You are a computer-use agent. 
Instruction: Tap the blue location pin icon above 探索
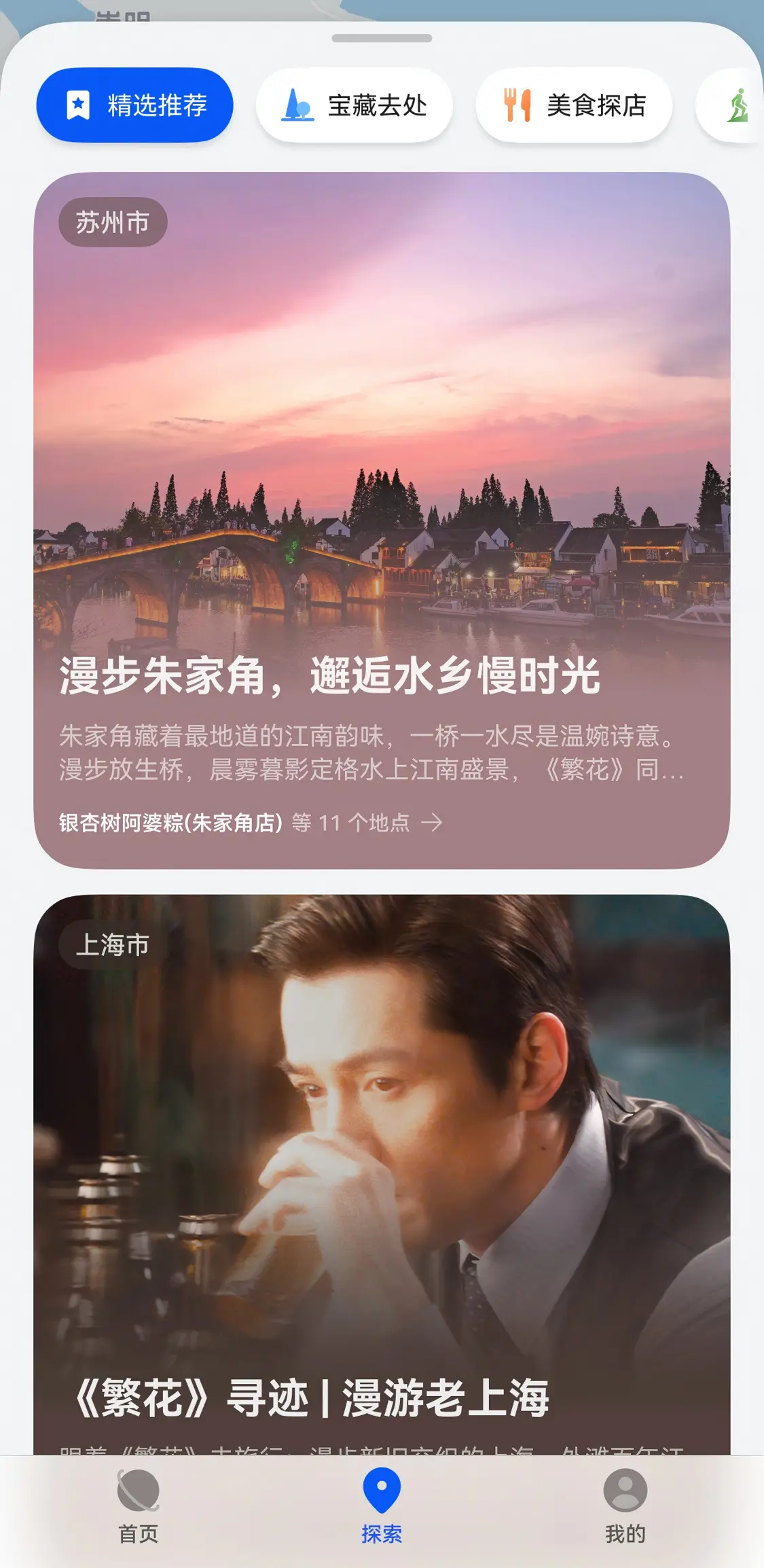point(382,1489)
